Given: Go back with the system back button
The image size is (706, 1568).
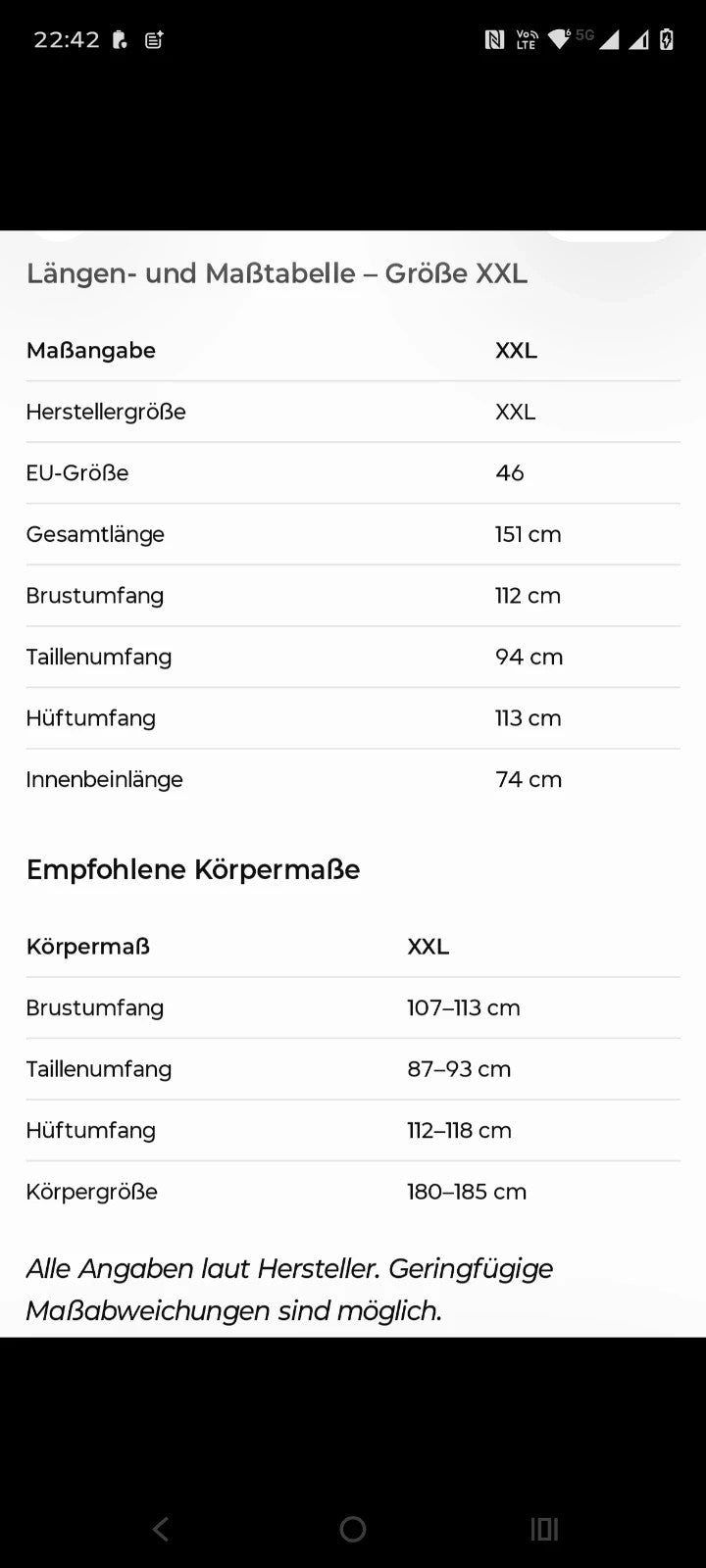Looking at the screenshot, I should 161,1528.
